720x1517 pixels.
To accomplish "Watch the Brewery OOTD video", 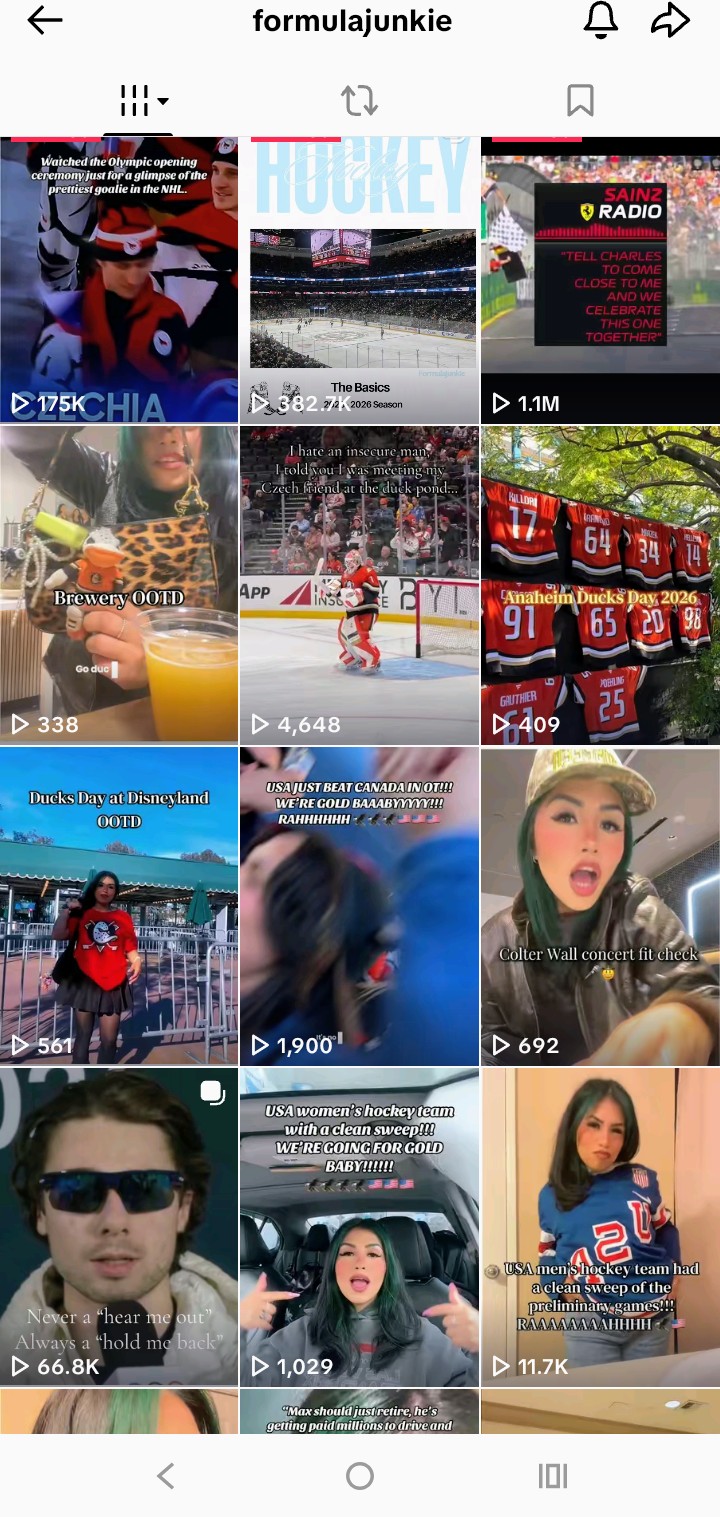I will tap(119, 585).
